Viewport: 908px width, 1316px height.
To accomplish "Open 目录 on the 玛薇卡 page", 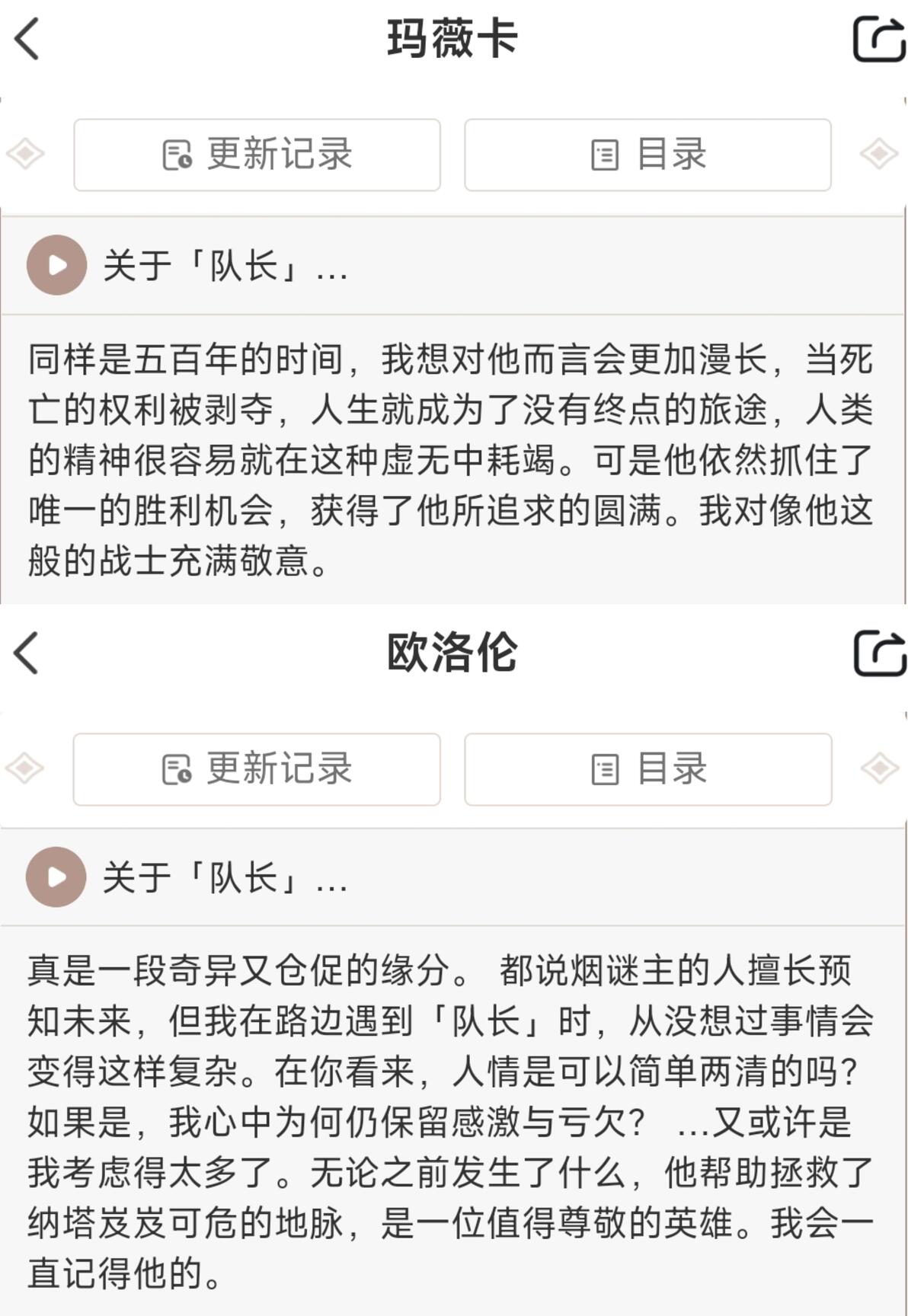I will 647,155.
